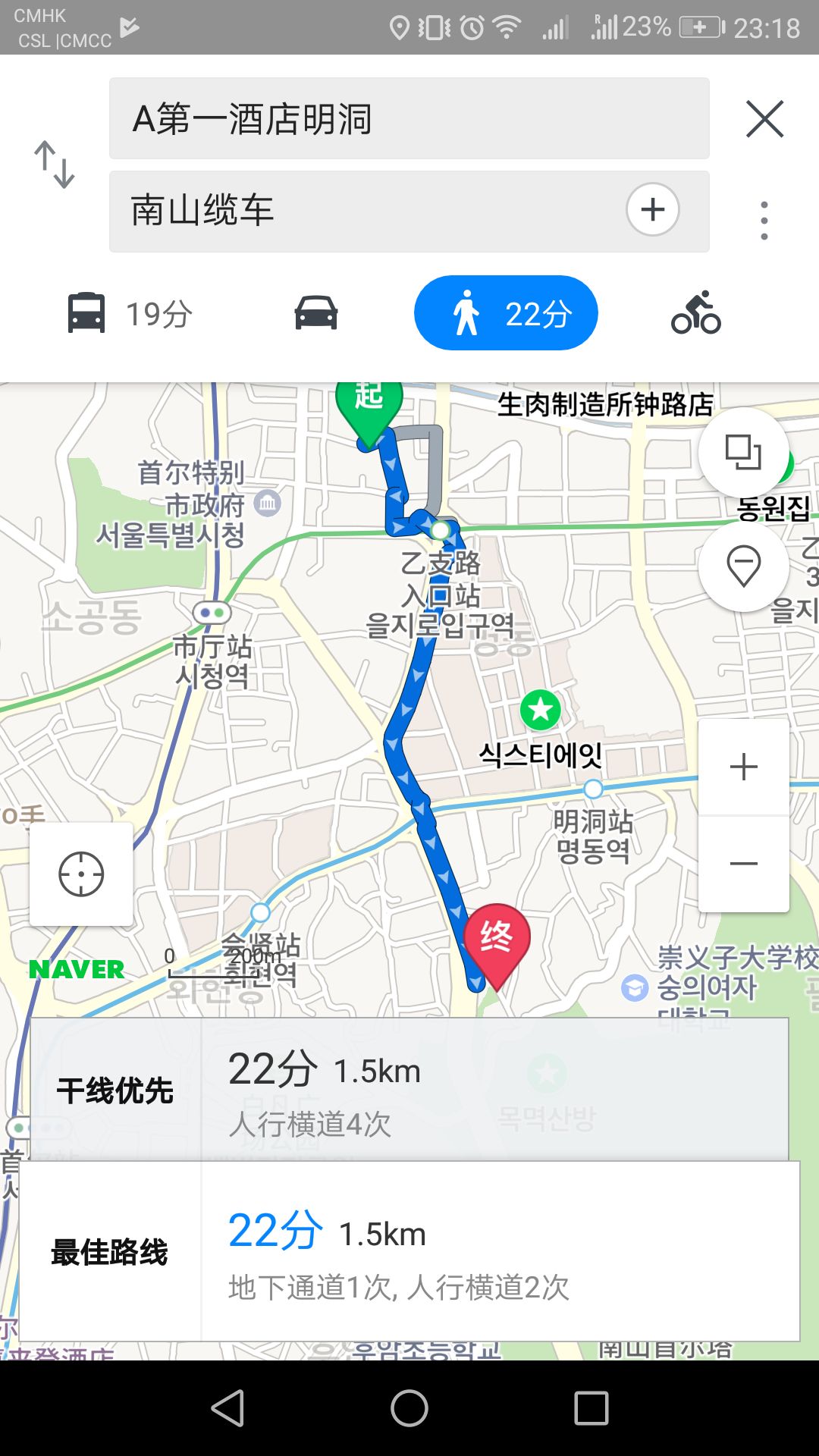
Task: Edit the destination 南山缆车
Action: coord(364,211)
